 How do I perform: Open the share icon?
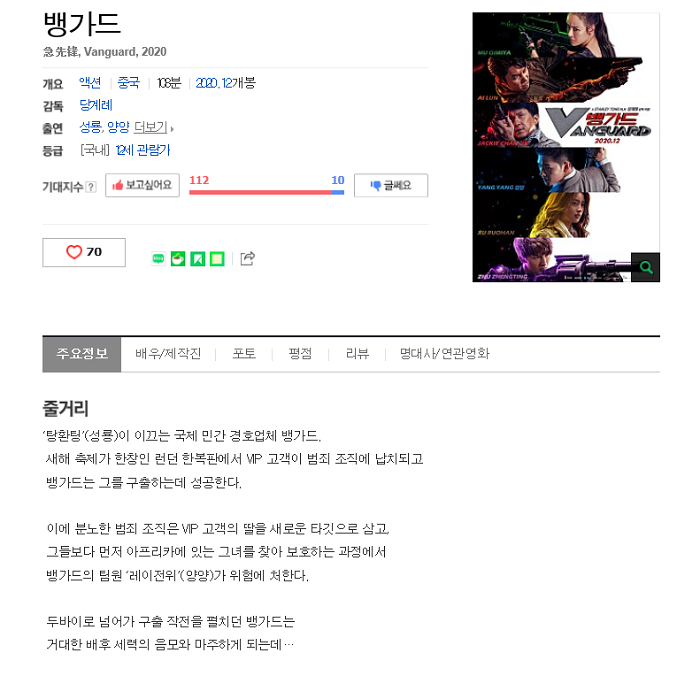tap(248, 258)
